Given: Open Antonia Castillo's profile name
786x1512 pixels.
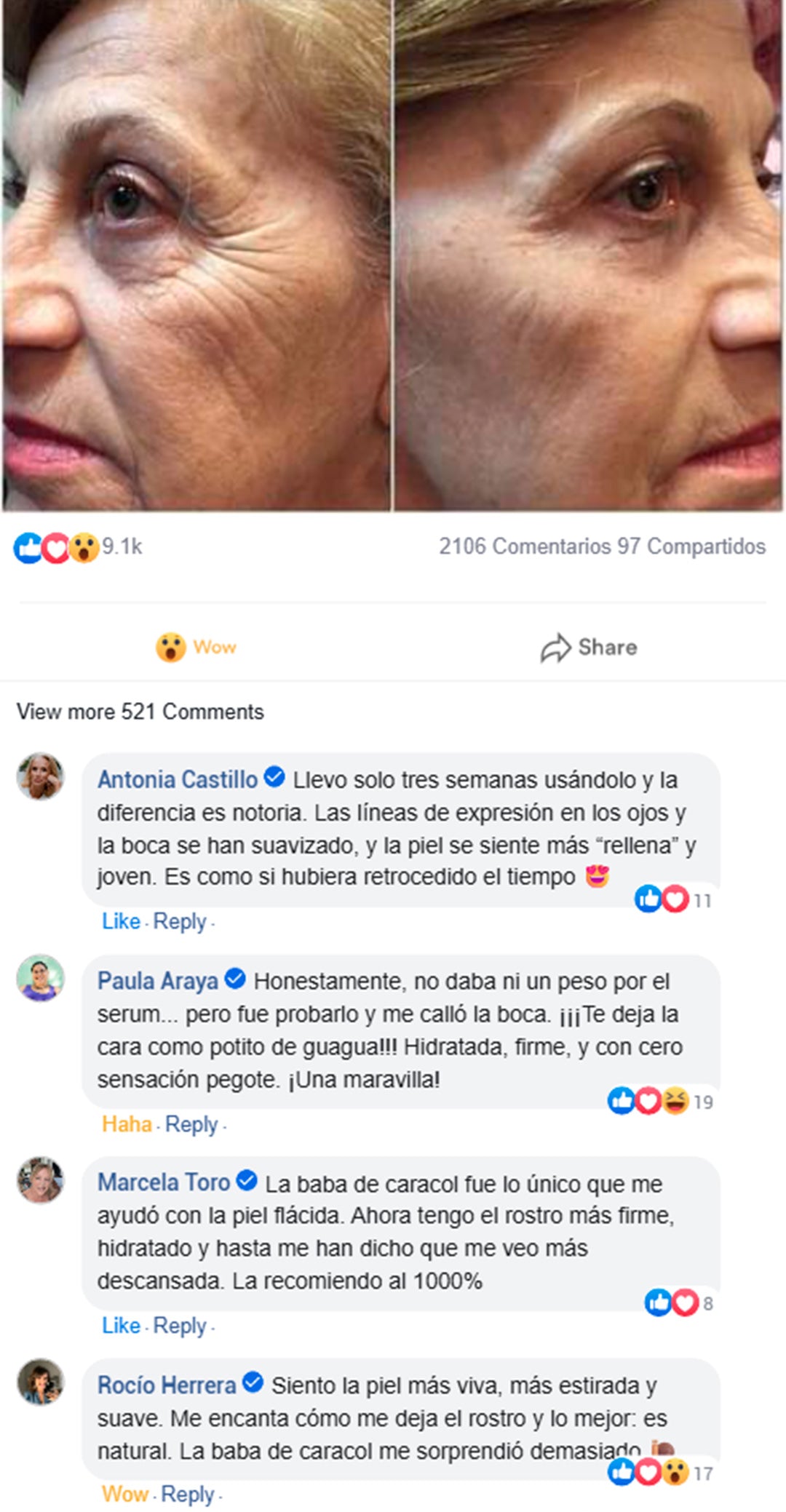Looking at the screenshot, I should pos(178,779).
